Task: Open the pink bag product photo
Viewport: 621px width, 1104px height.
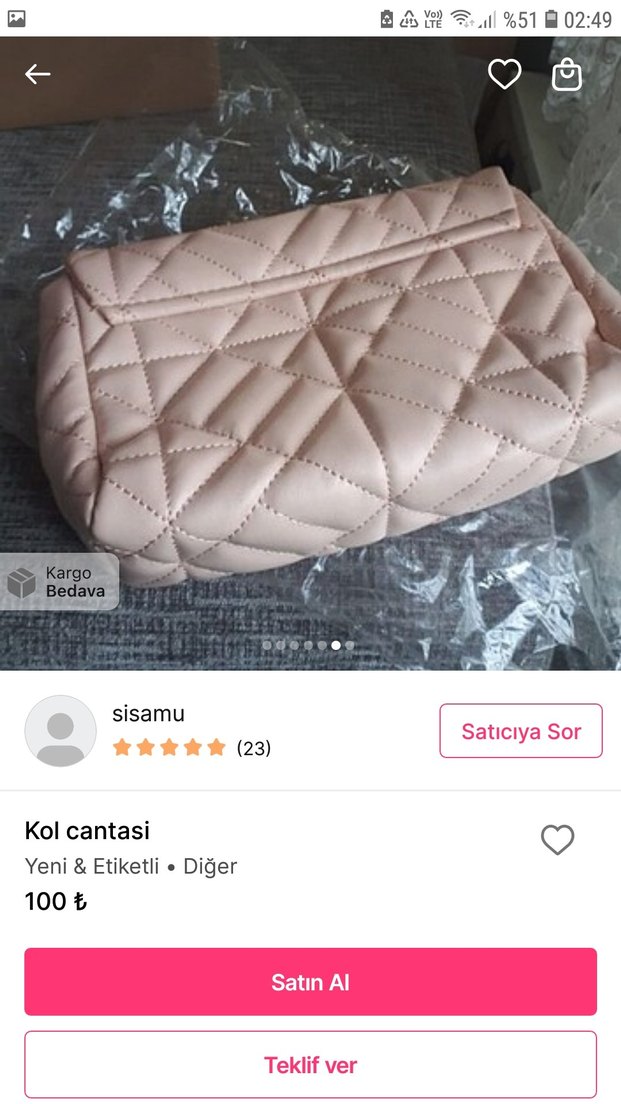Action: [310, 380]
